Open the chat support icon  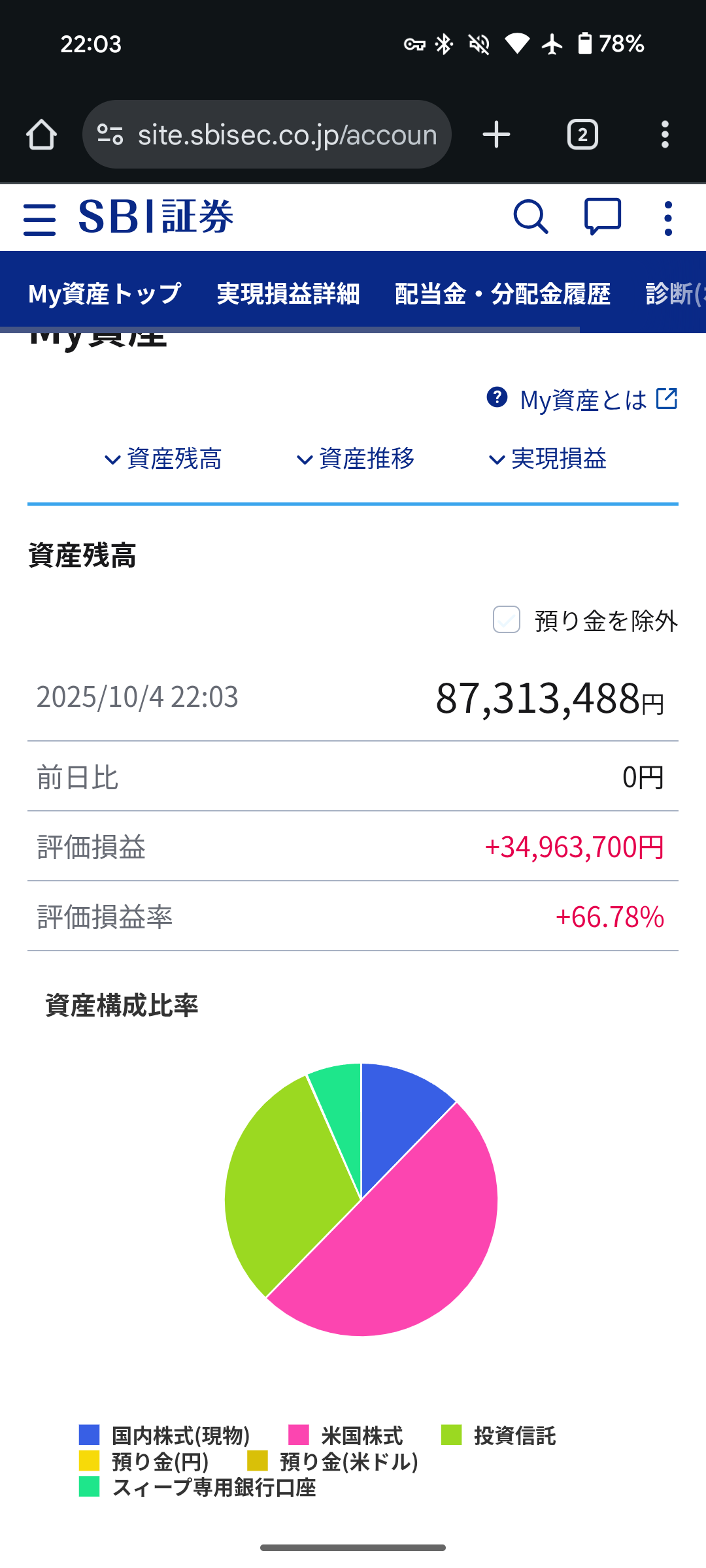[602, 217]
